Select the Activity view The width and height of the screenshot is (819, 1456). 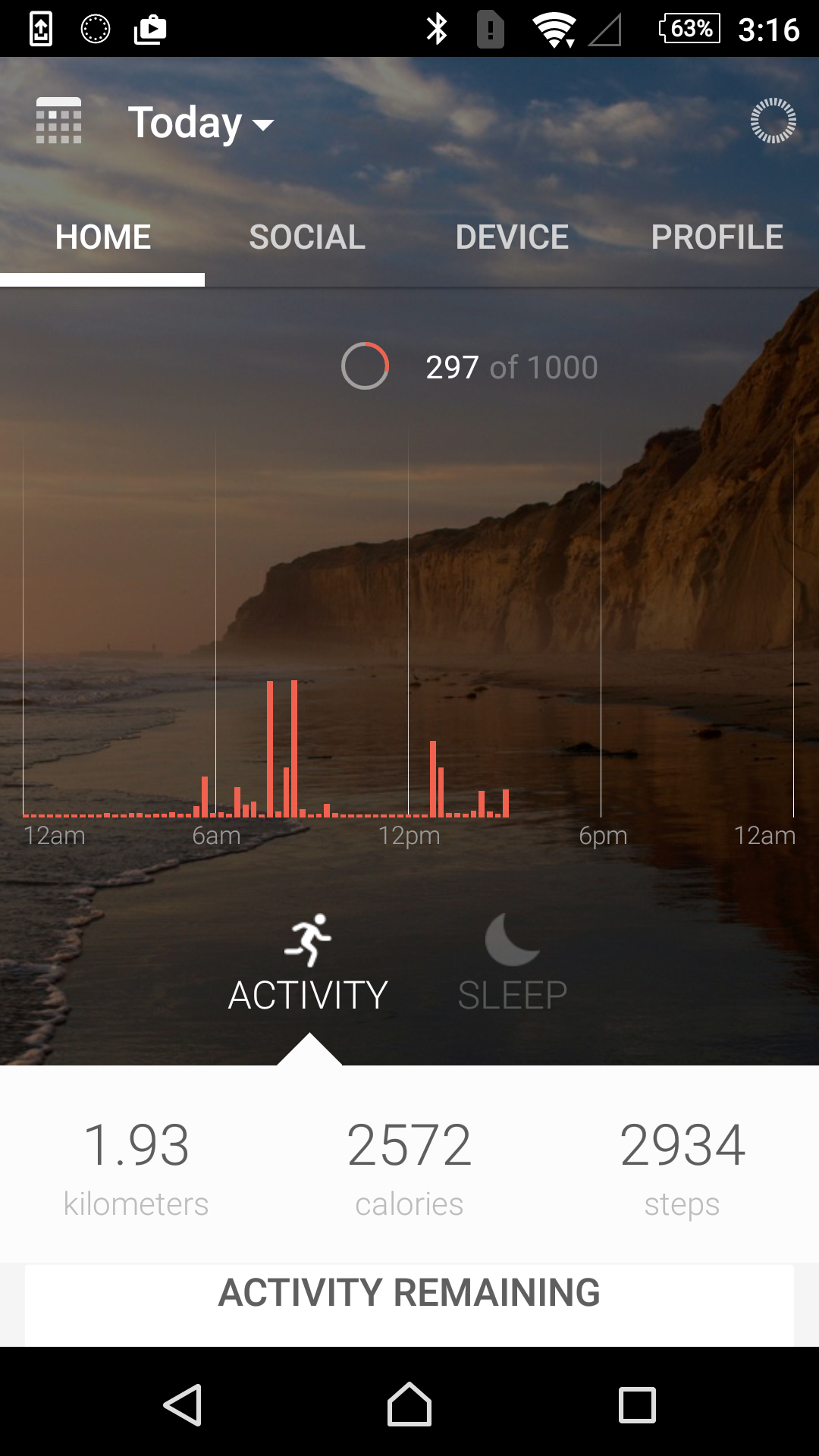click(308, 965)
